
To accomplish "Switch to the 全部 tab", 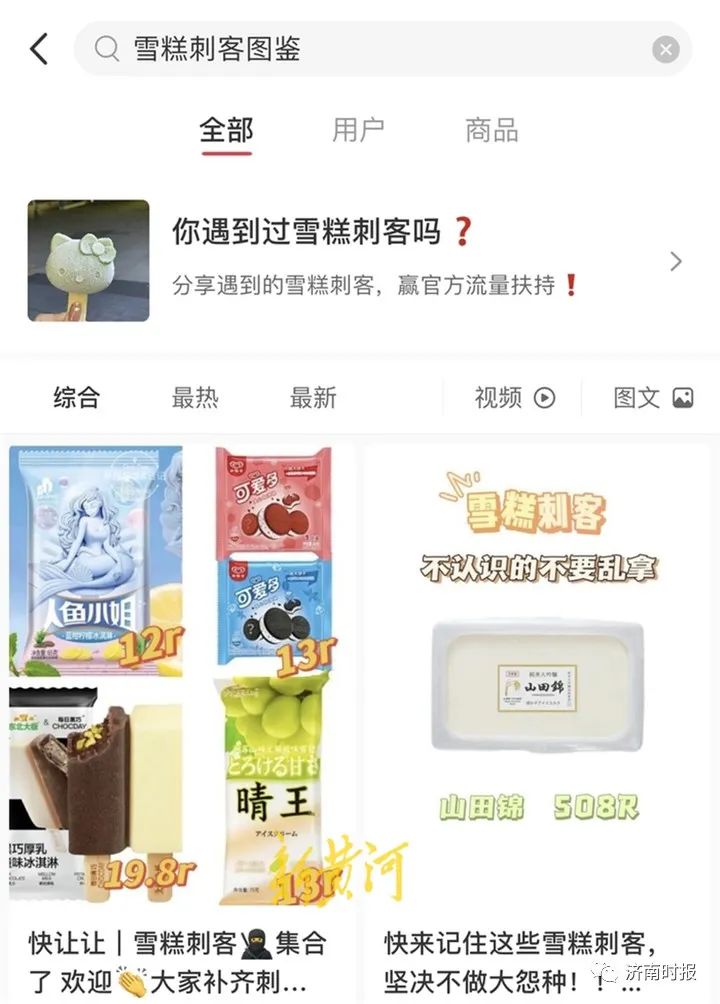I will [226, 130].
